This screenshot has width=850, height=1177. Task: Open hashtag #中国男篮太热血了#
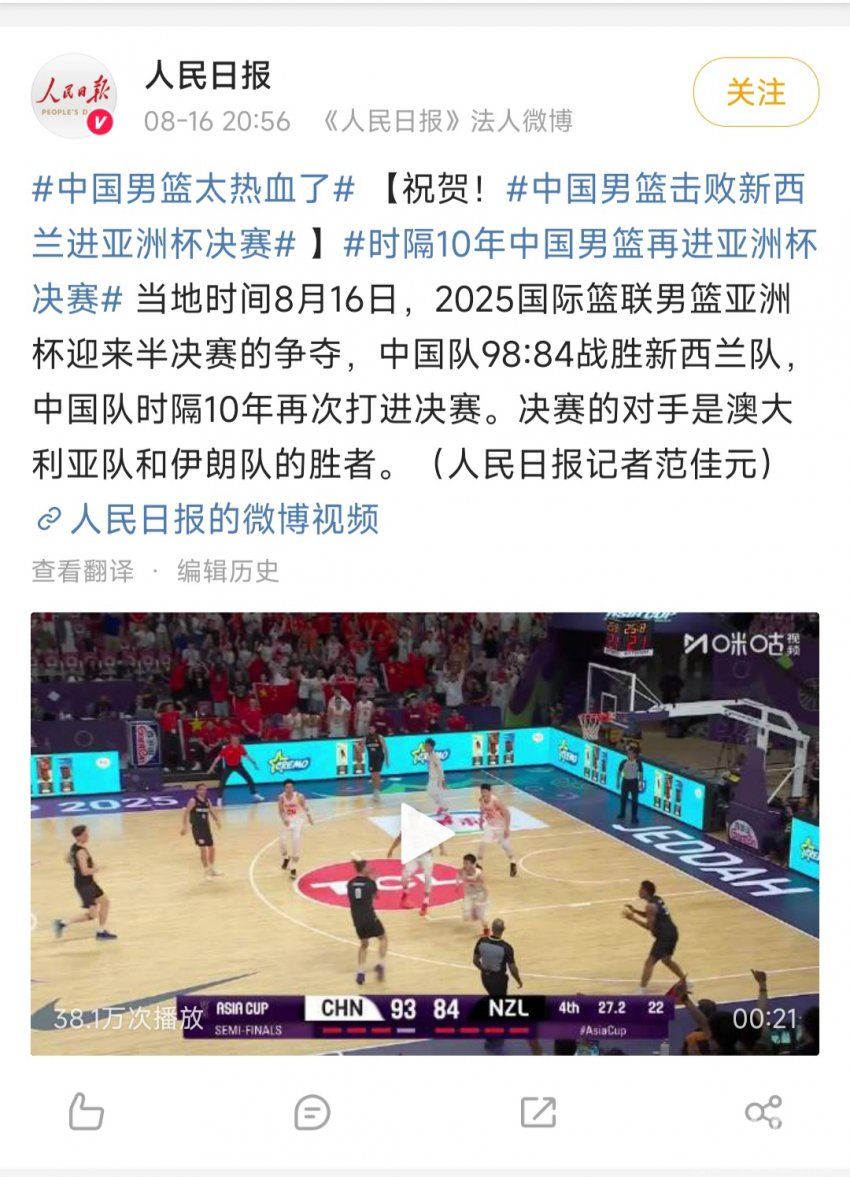(194, 188)
